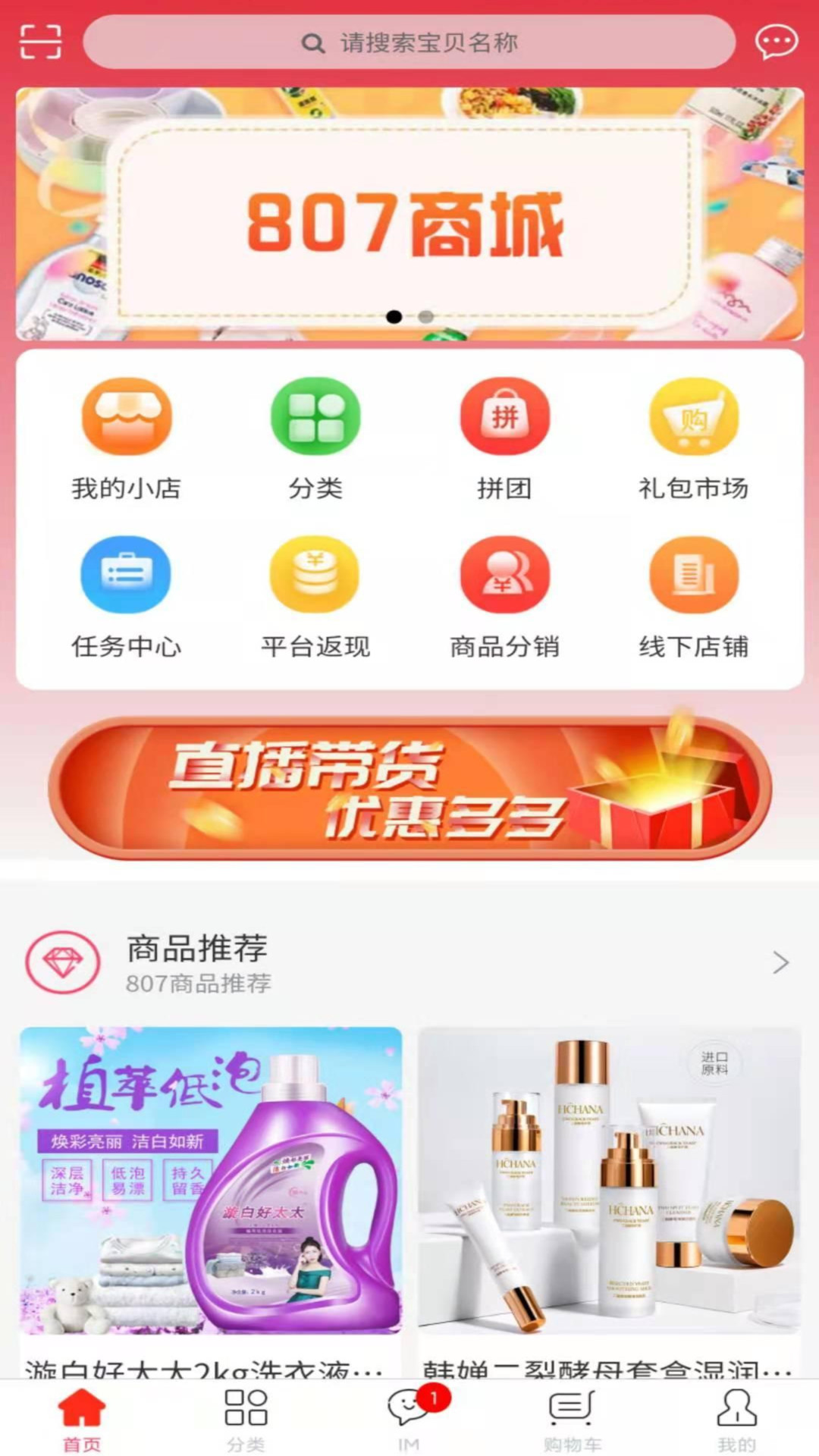819x1456 pixels.
Task: Click the 请搜索宝贝名称 search field
Action: [409, 43]
